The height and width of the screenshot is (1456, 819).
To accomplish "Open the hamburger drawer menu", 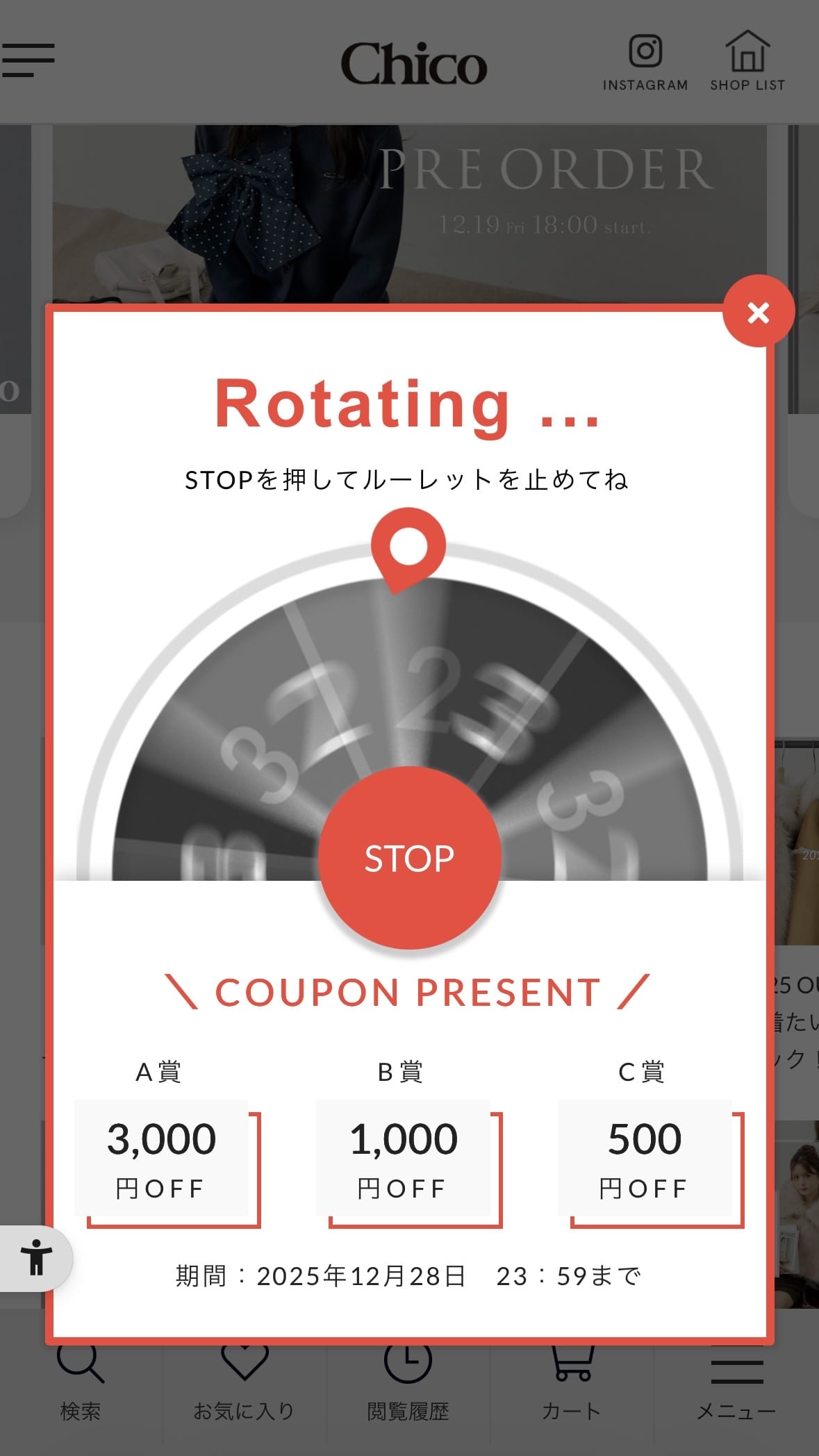I will (28, 60).
